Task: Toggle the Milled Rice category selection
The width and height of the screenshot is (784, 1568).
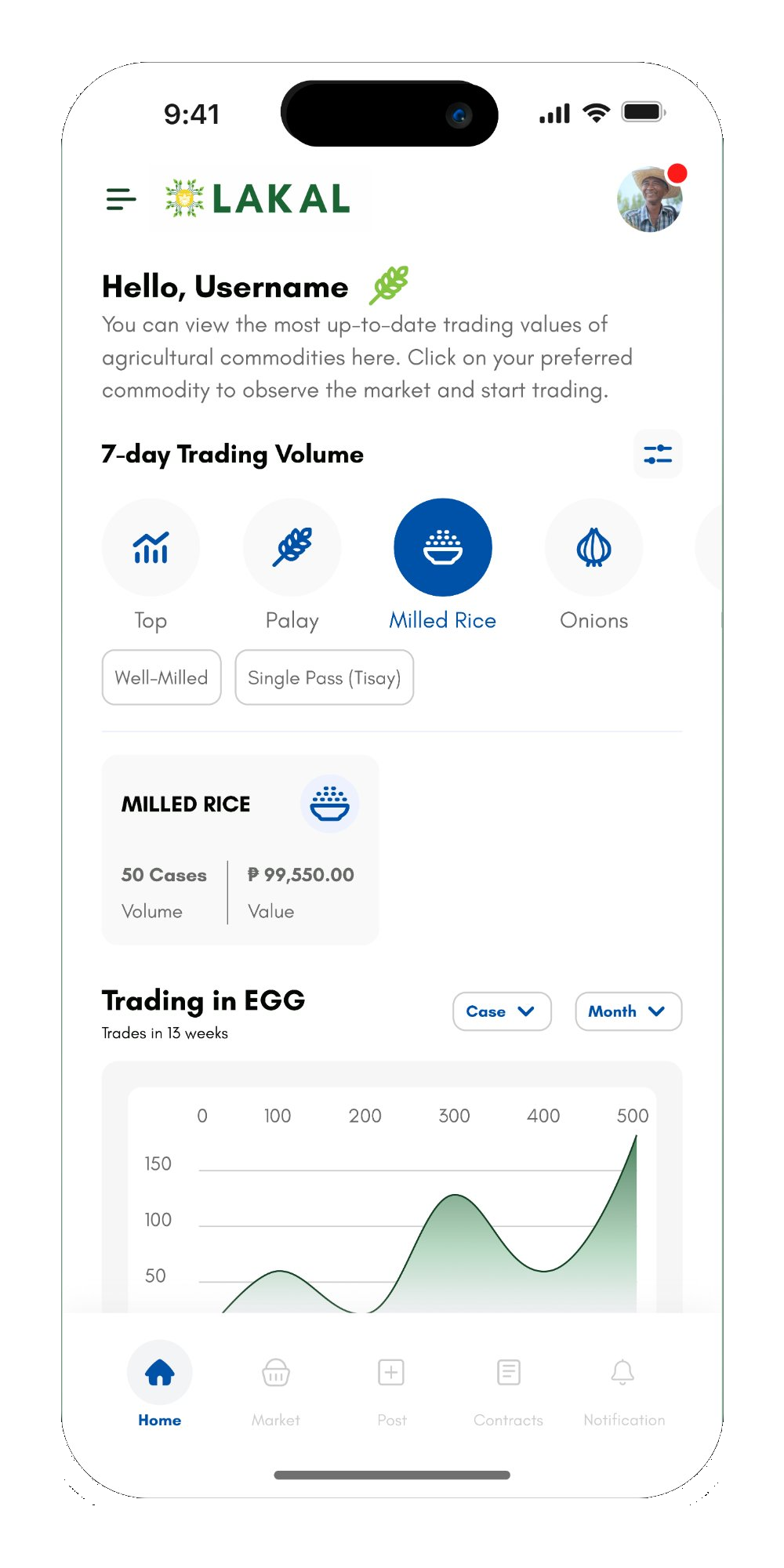Action: coord(443,546)
